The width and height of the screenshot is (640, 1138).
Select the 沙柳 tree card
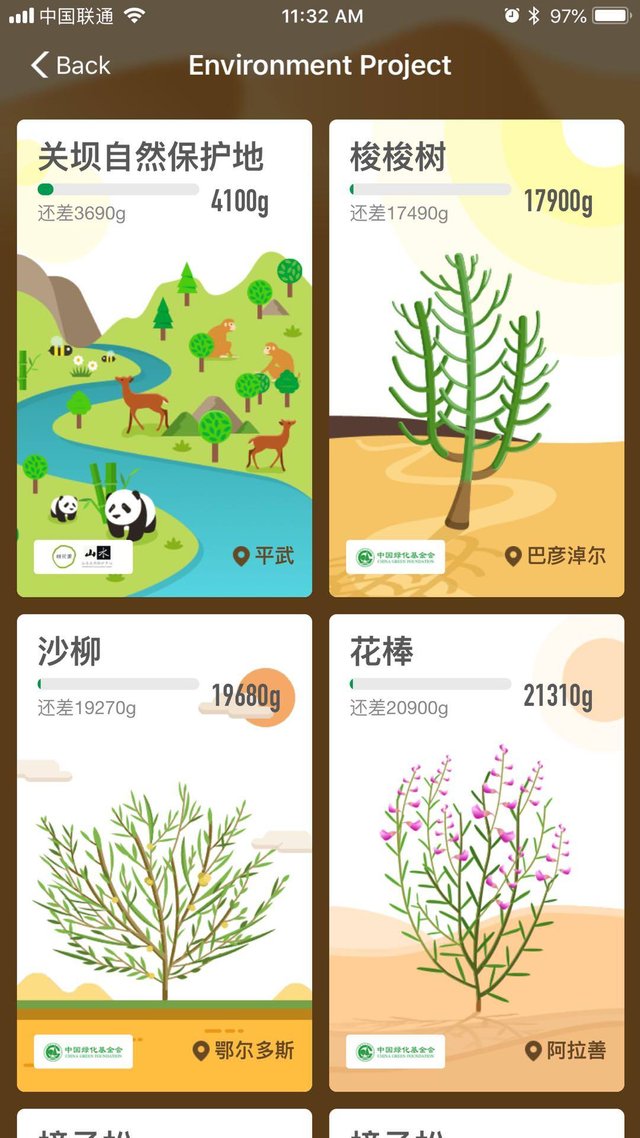(165, 853)
